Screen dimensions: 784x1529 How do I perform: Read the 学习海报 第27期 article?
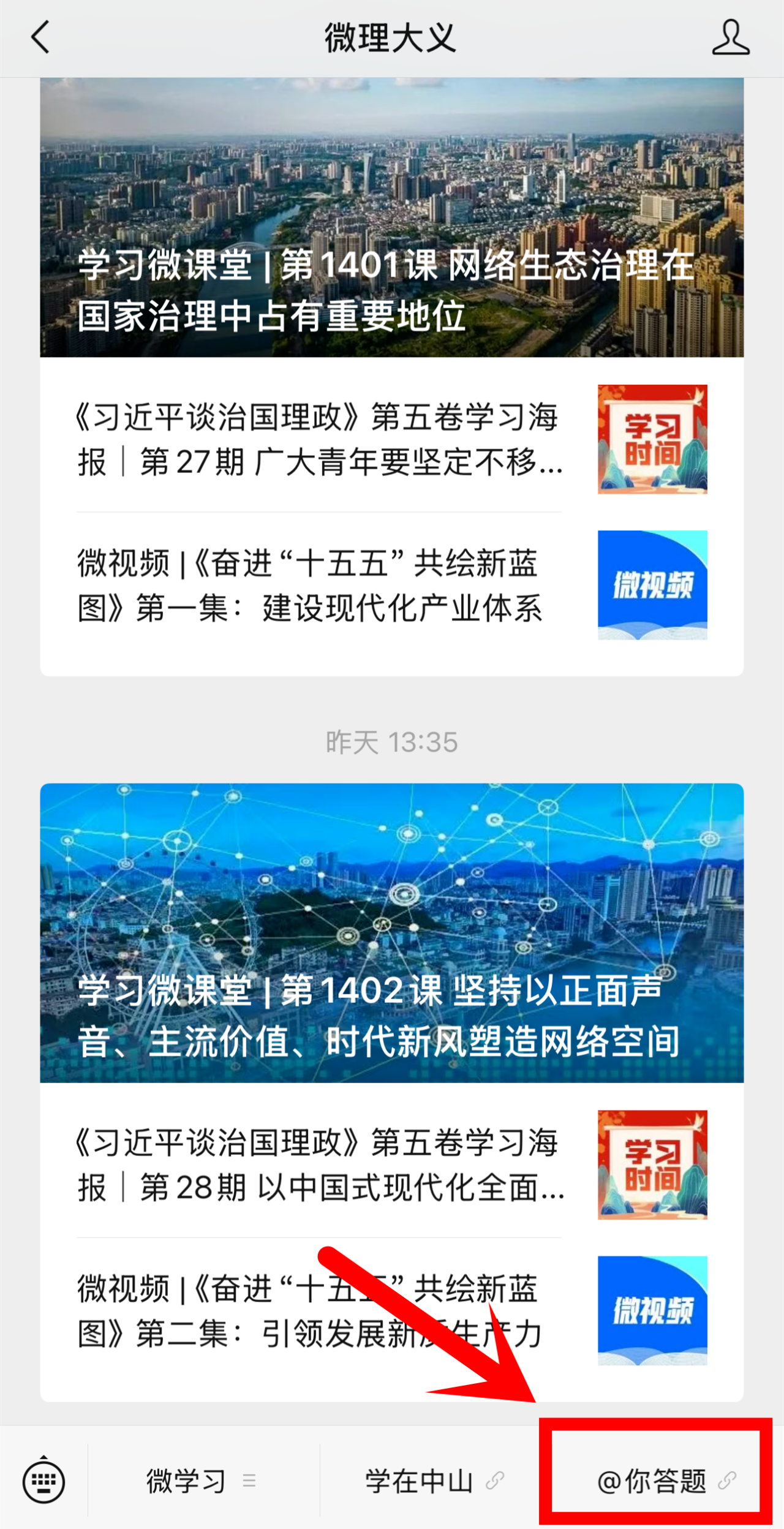(320, 439)
